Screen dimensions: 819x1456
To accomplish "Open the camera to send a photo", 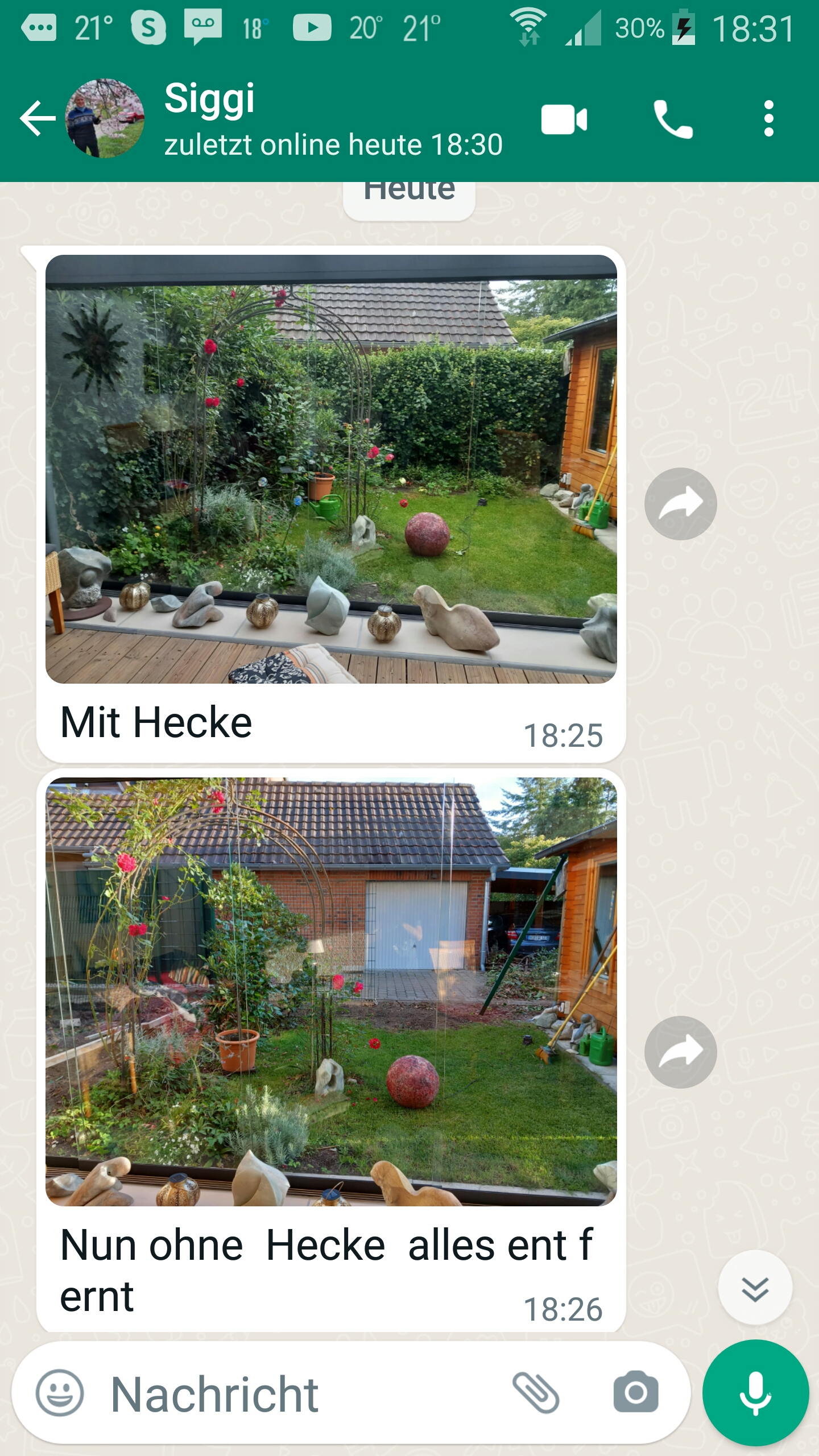I will (636, 1393).
